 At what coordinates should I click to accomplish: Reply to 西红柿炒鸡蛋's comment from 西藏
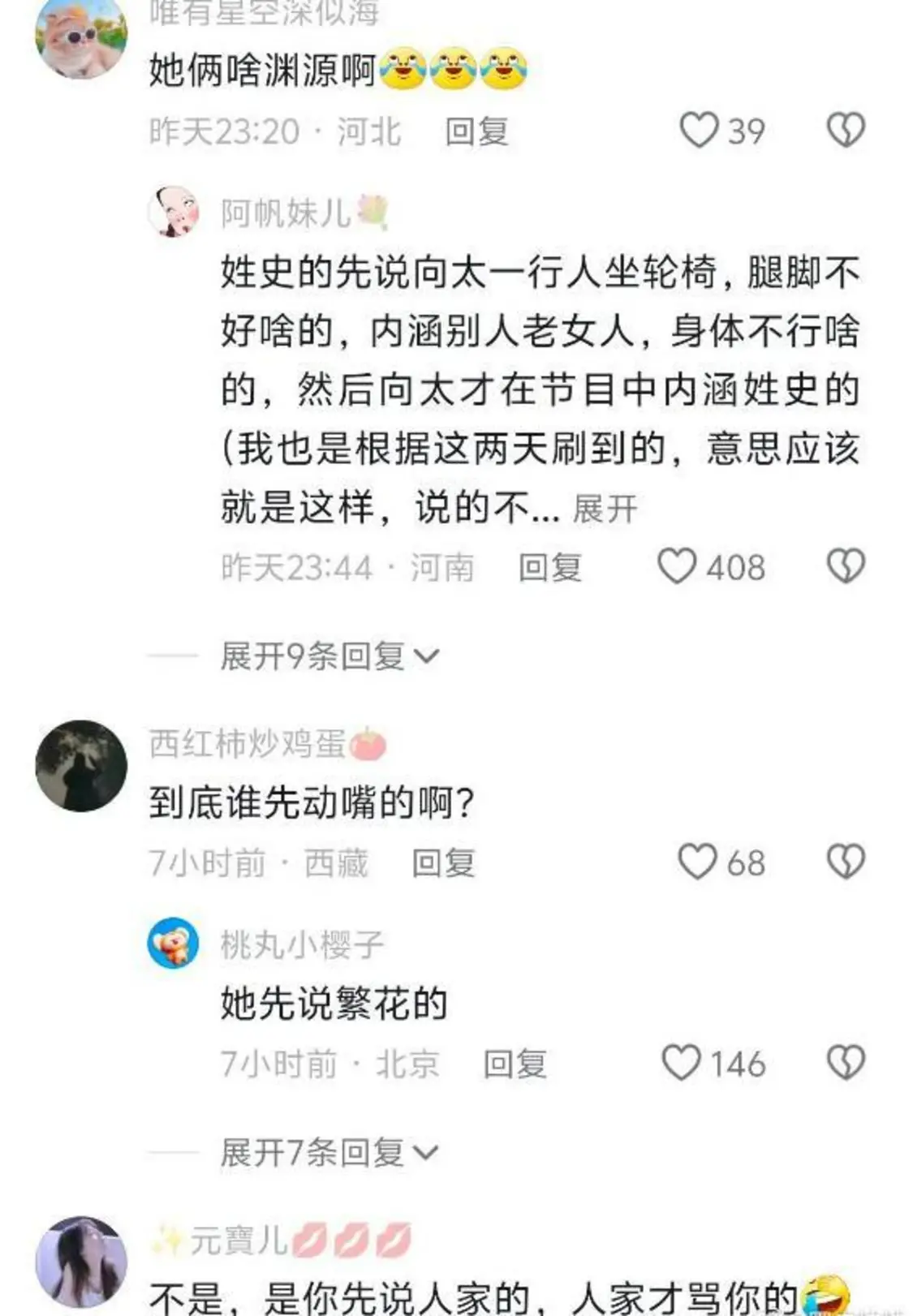[443, 862]
